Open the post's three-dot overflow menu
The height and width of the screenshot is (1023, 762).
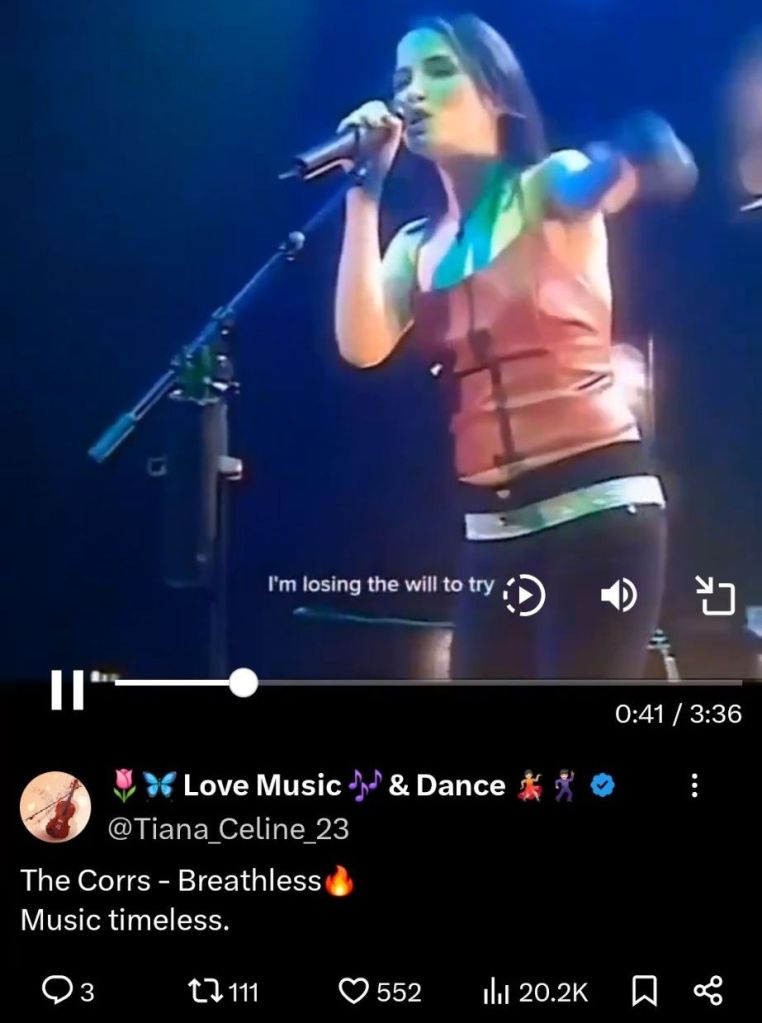pyautogui.click(x=695, y=786)
